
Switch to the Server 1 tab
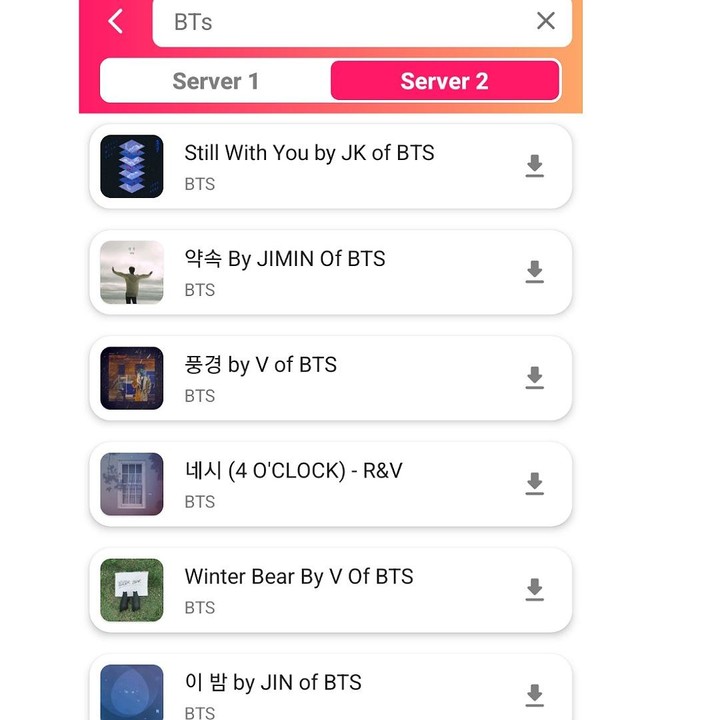click(216, 81)
